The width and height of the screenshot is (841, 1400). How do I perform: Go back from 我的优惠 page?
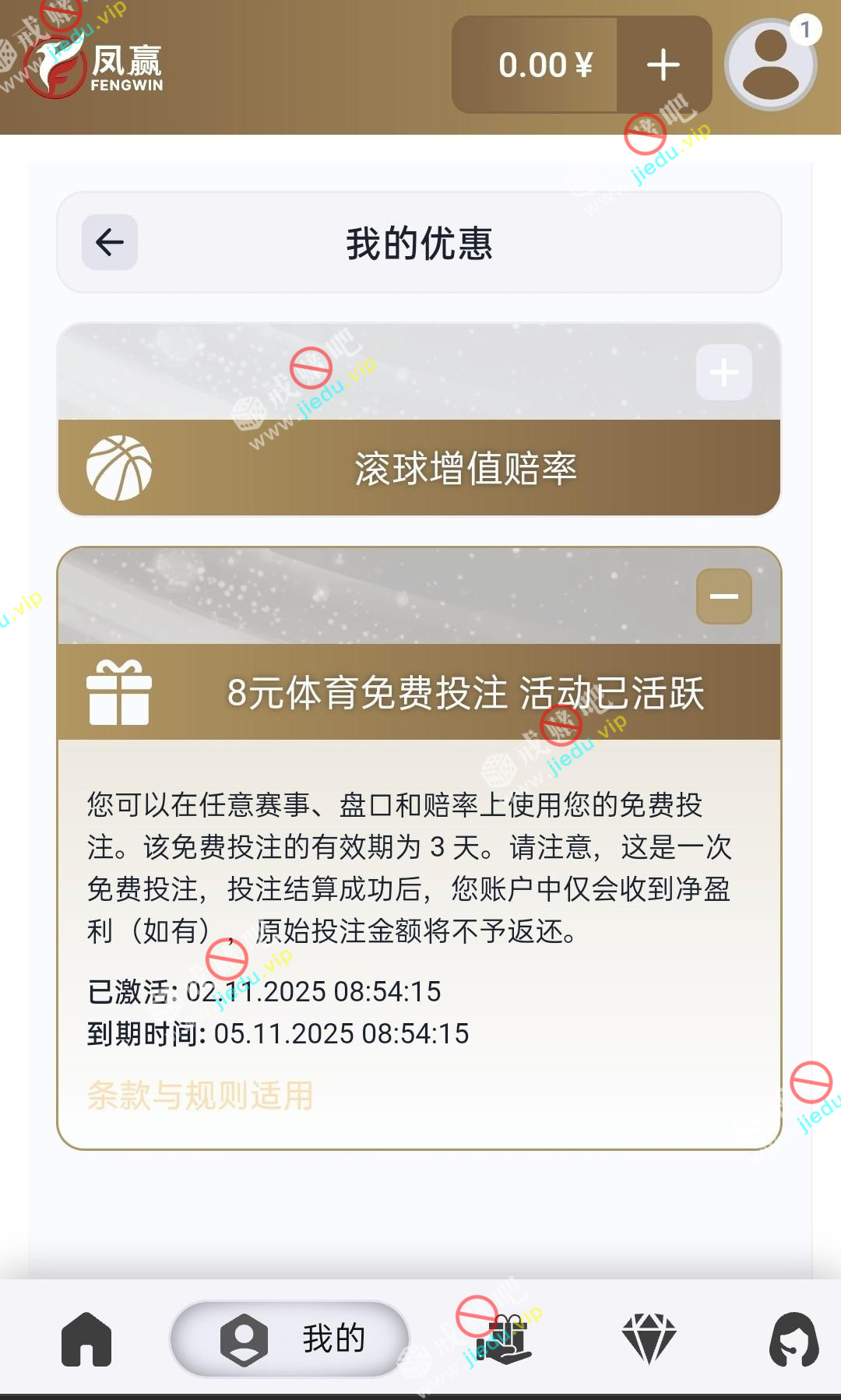tap(110, 242)
